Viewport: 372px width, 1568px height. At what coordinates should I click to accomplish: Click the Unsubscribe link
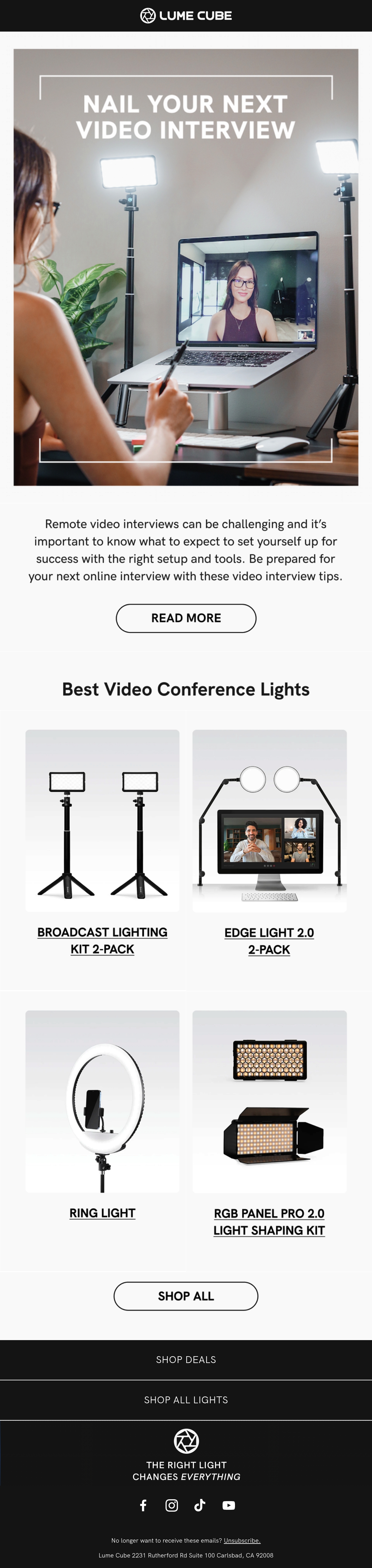pyautogui.click(x=242, y=1540)
